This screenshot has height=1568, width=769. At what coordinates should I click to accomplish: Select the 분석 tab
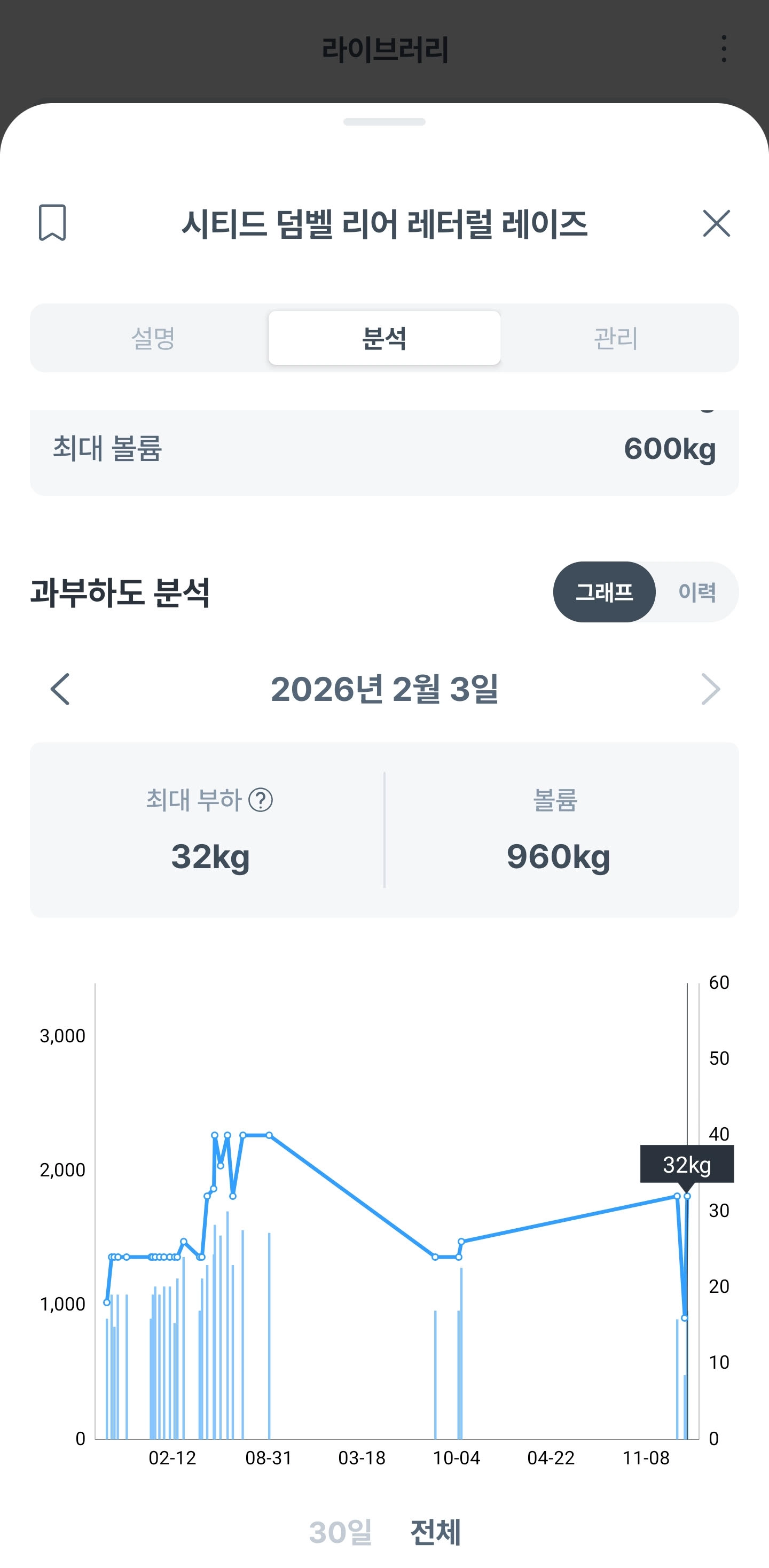coord(384,338)
